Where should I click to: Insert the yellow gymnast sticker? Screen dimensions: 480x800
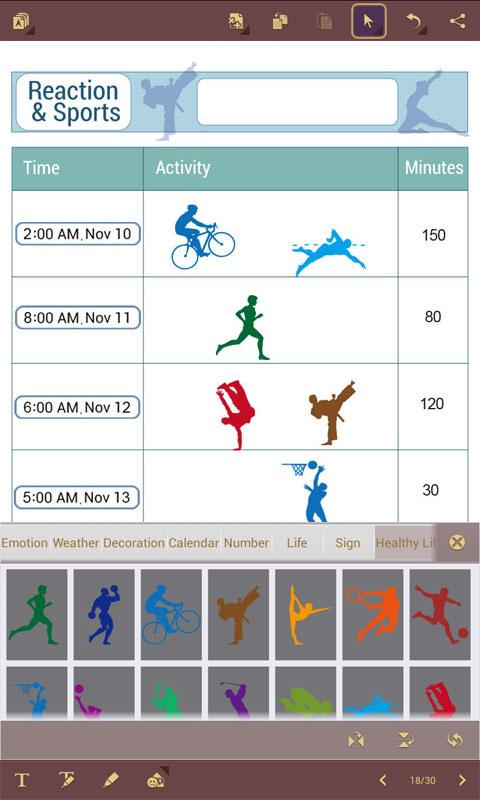[306, 615]
